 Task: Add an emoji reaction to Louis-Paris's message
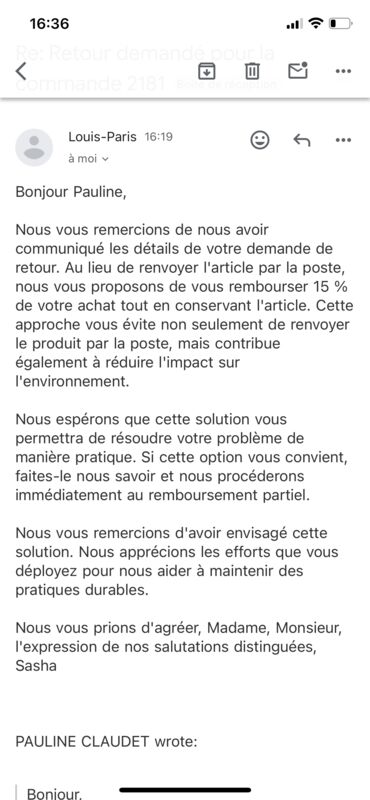click(260, 140)
